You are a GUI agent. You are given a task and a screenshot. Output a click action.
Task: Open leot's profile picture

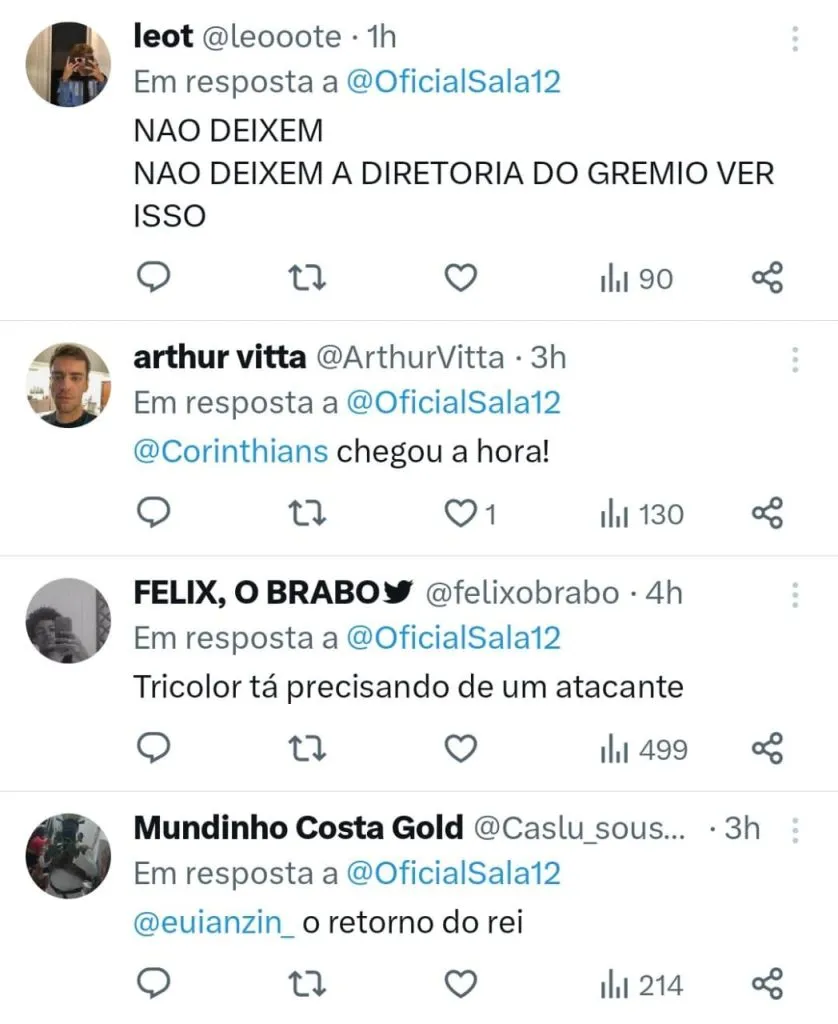(x=68, y=63)
